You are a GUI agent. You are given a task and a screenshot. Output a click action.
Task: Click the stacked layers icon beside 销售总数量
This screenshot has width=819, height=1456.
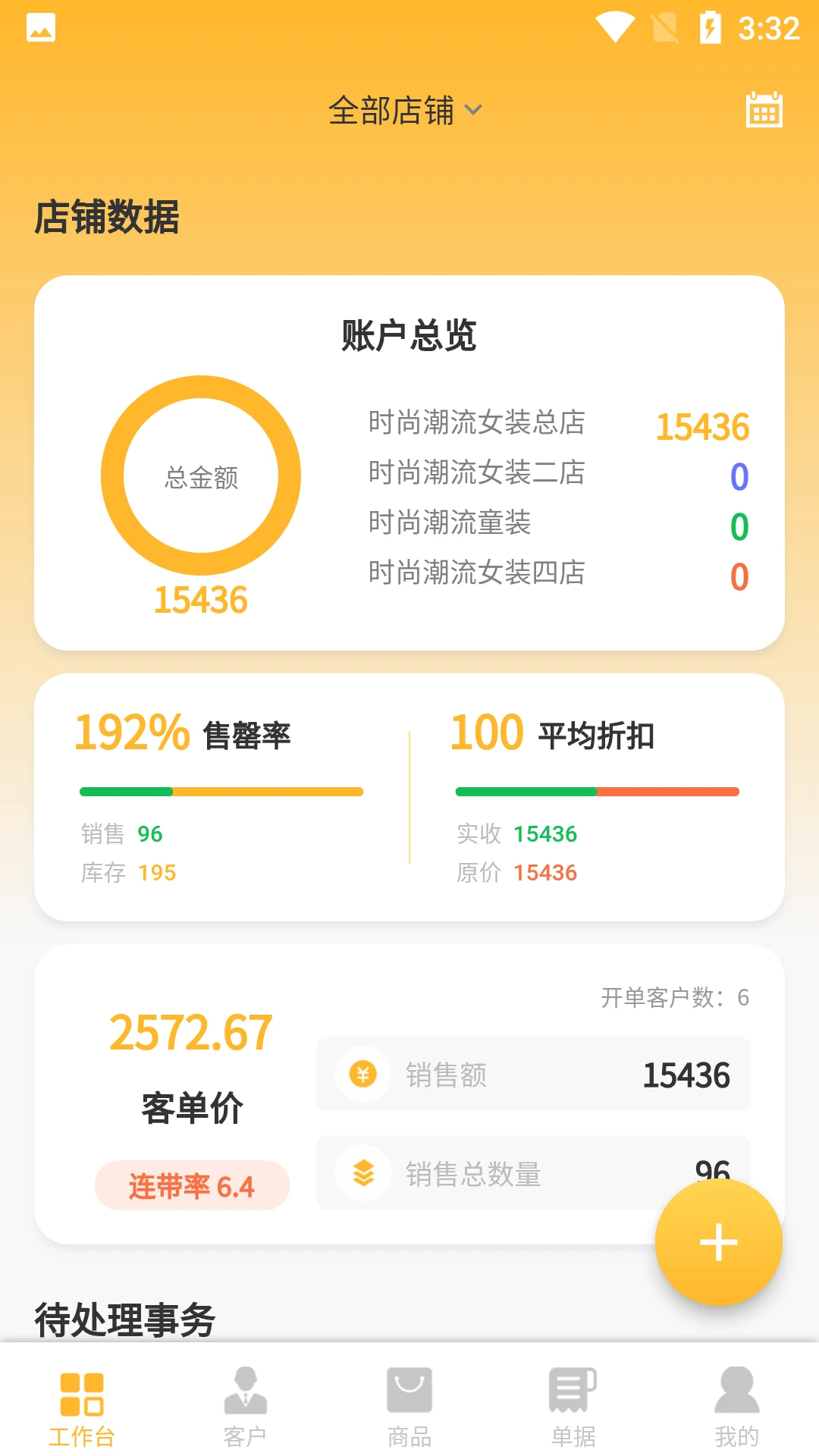pyautogui.click(x=362, y=1172)
